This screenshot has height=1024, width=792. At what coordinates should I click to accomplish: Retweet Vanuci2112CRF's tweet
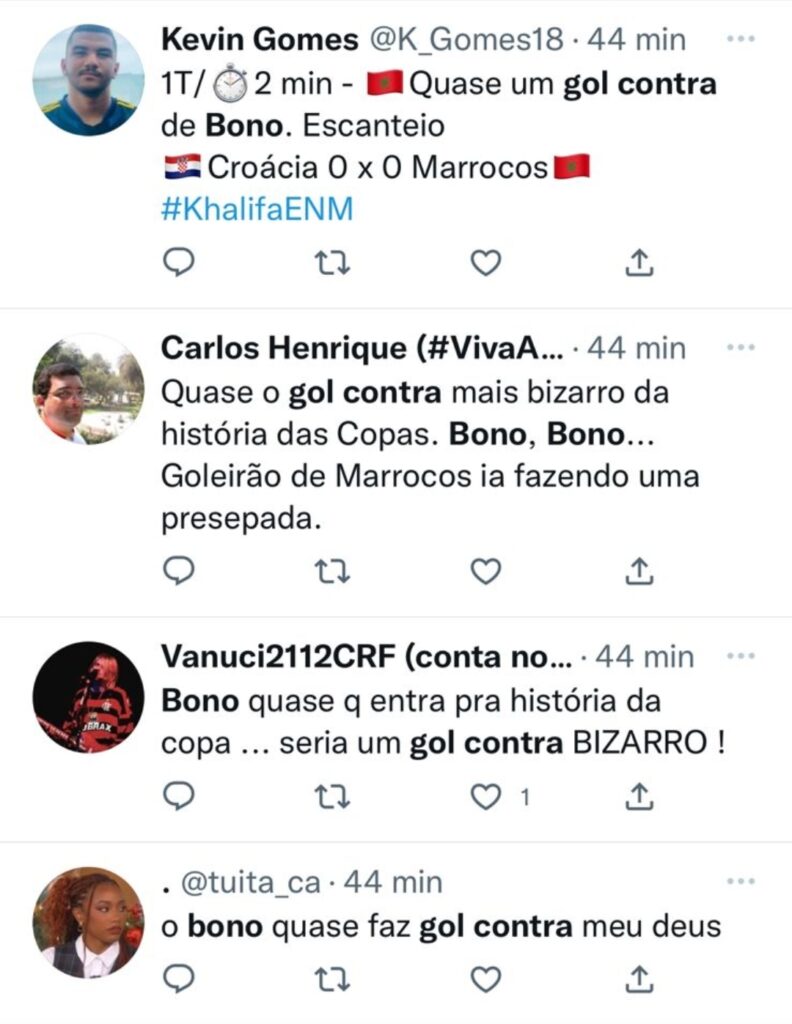[x=331, y=796]
